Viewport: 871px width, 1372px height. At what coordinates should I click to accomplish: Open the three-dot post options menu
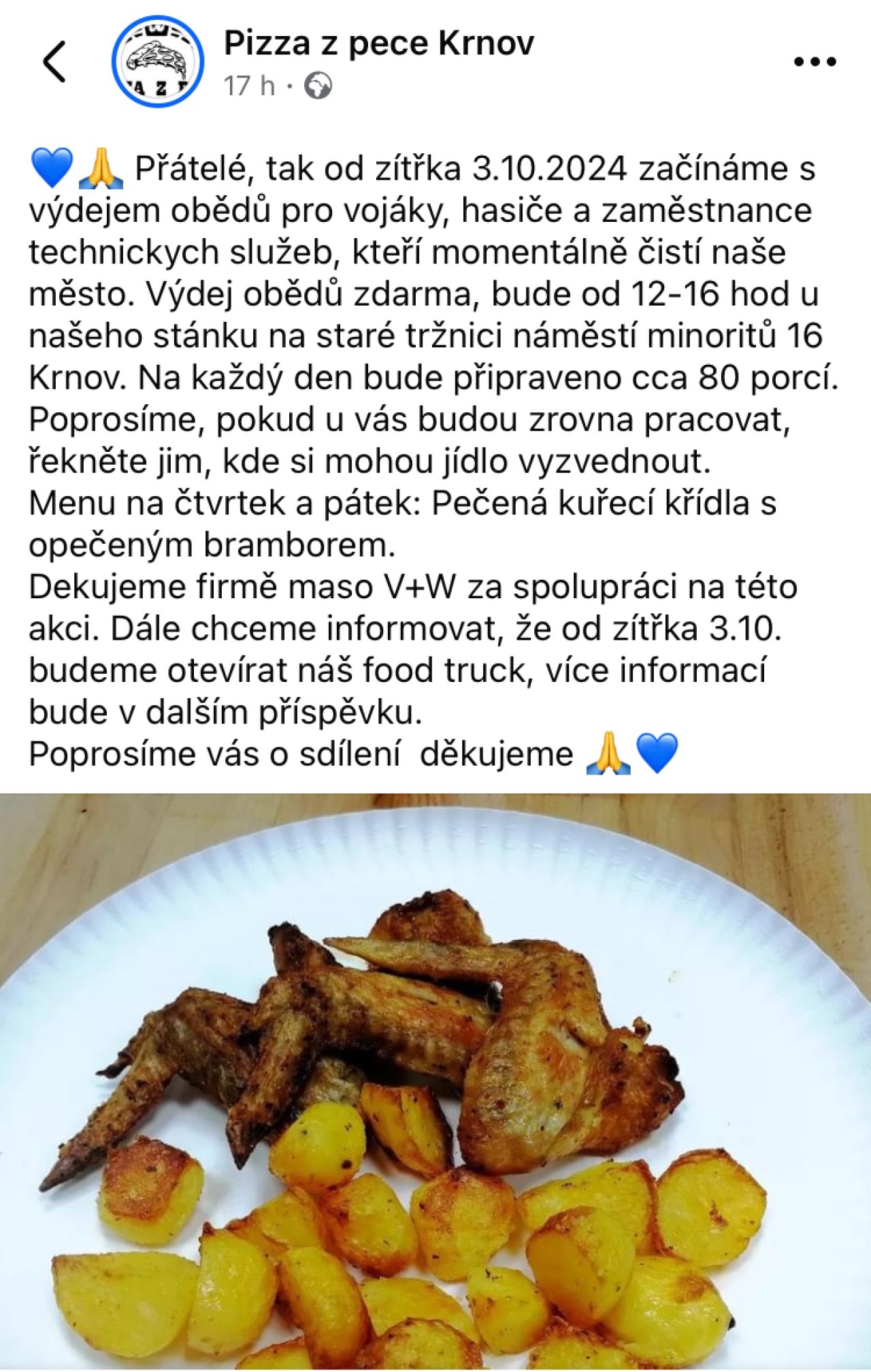815,62
